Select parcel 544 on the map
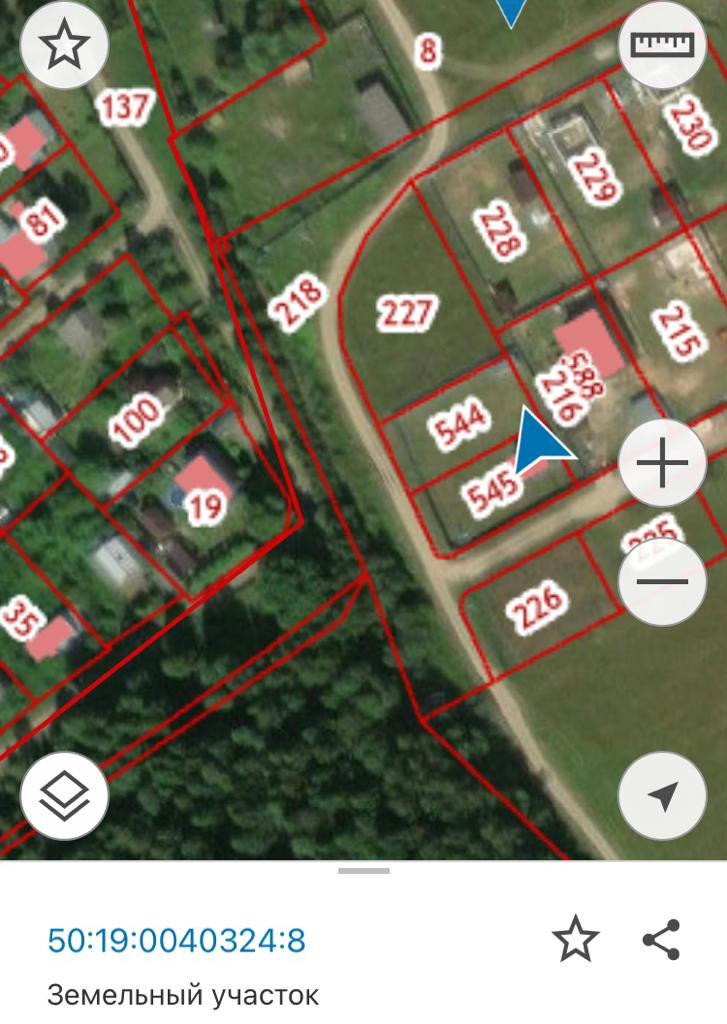 click(x=459, y=425)
